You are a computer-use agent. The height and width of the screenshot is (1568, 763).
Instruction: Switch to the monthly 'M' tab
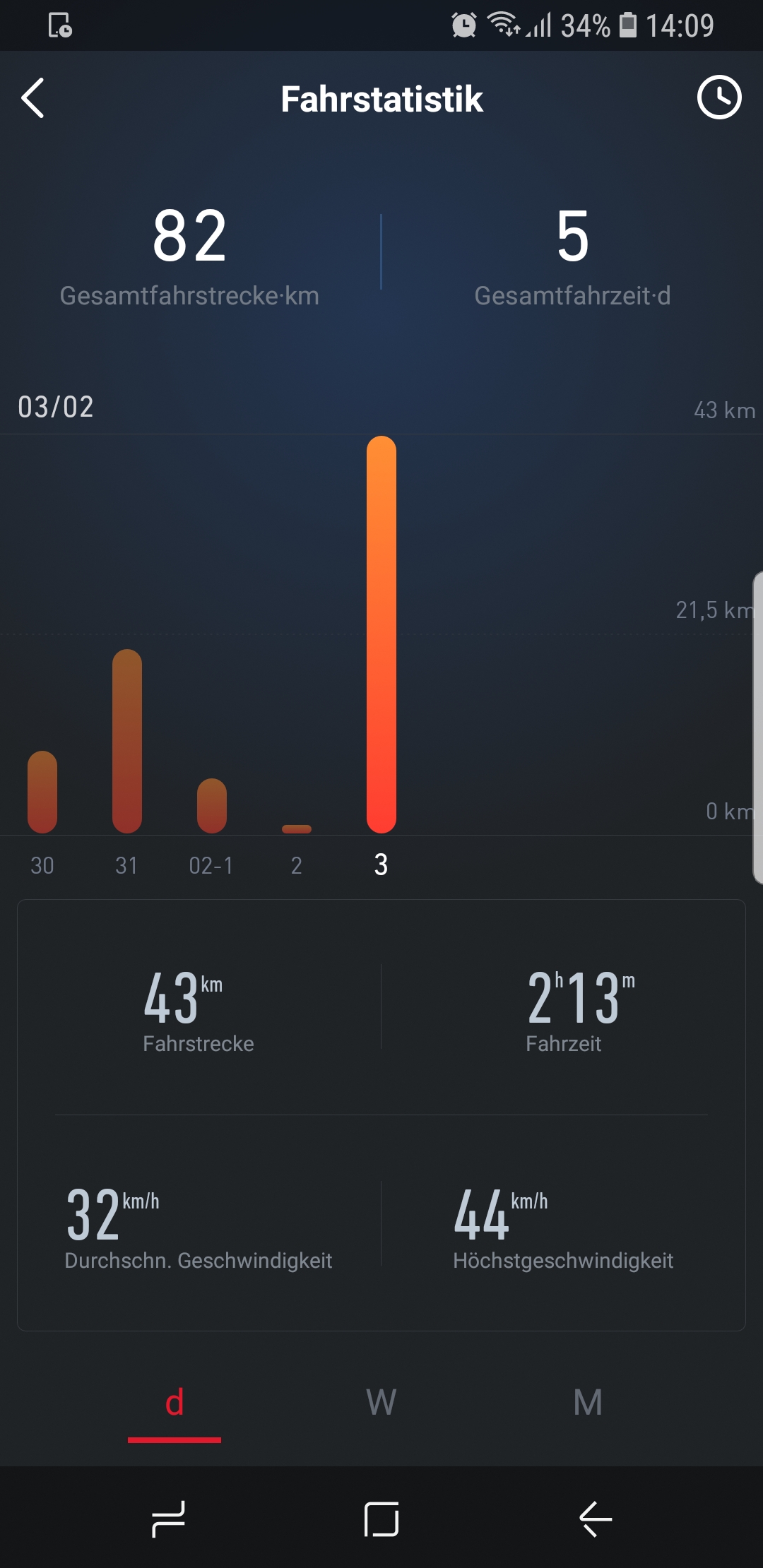[x=588, y=1403]
